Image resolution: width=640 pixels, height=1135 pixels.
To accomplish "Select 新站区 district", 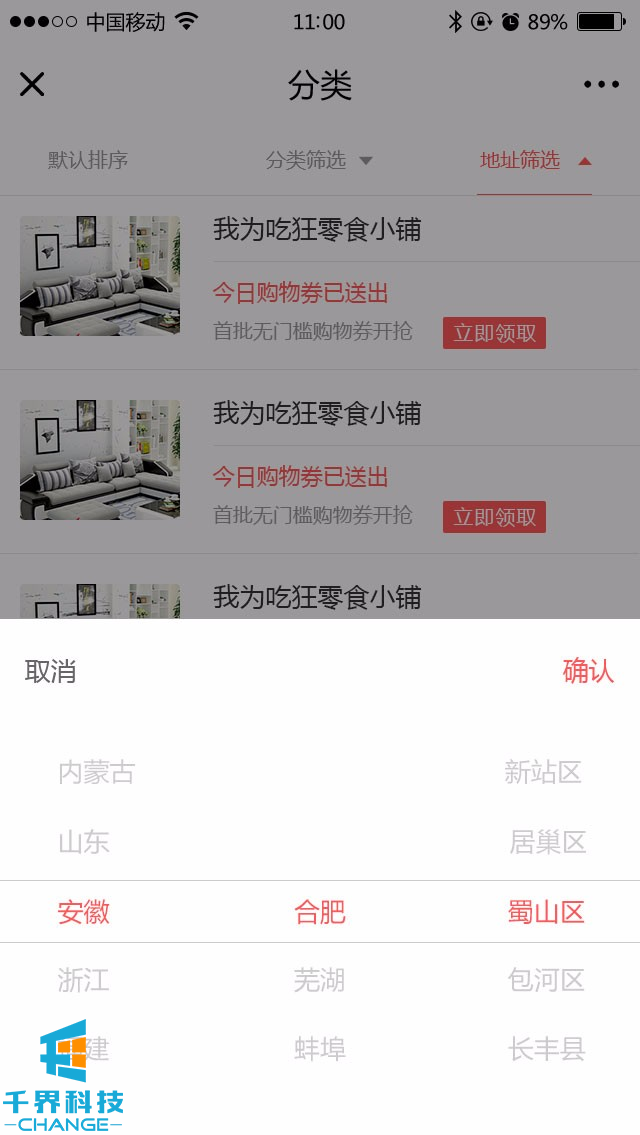I will [x=543, y=772].
